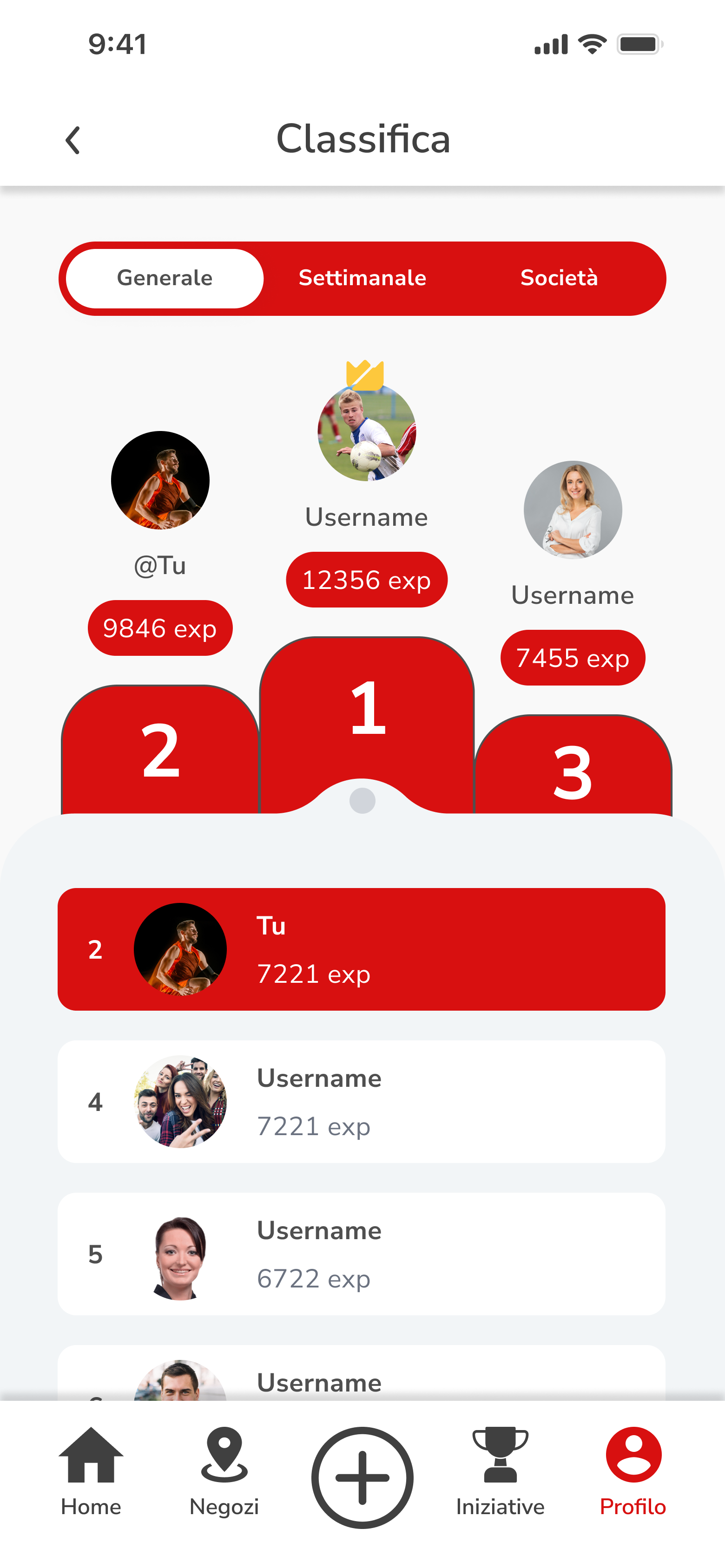Open the highlighted Tu row with 7221 exp
Screen dimensions: 725x1568
(361, 949)
